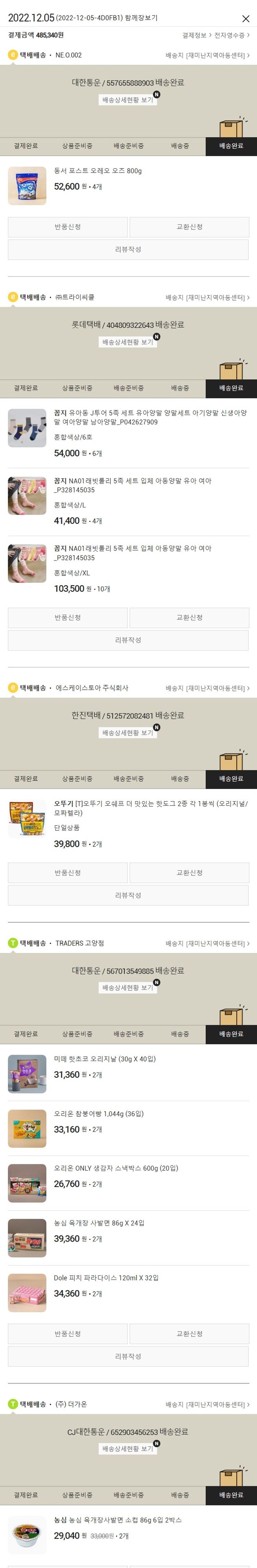Request exchange for the 오레오 오즈 order
257x1568 pixels.
[189, 227]
